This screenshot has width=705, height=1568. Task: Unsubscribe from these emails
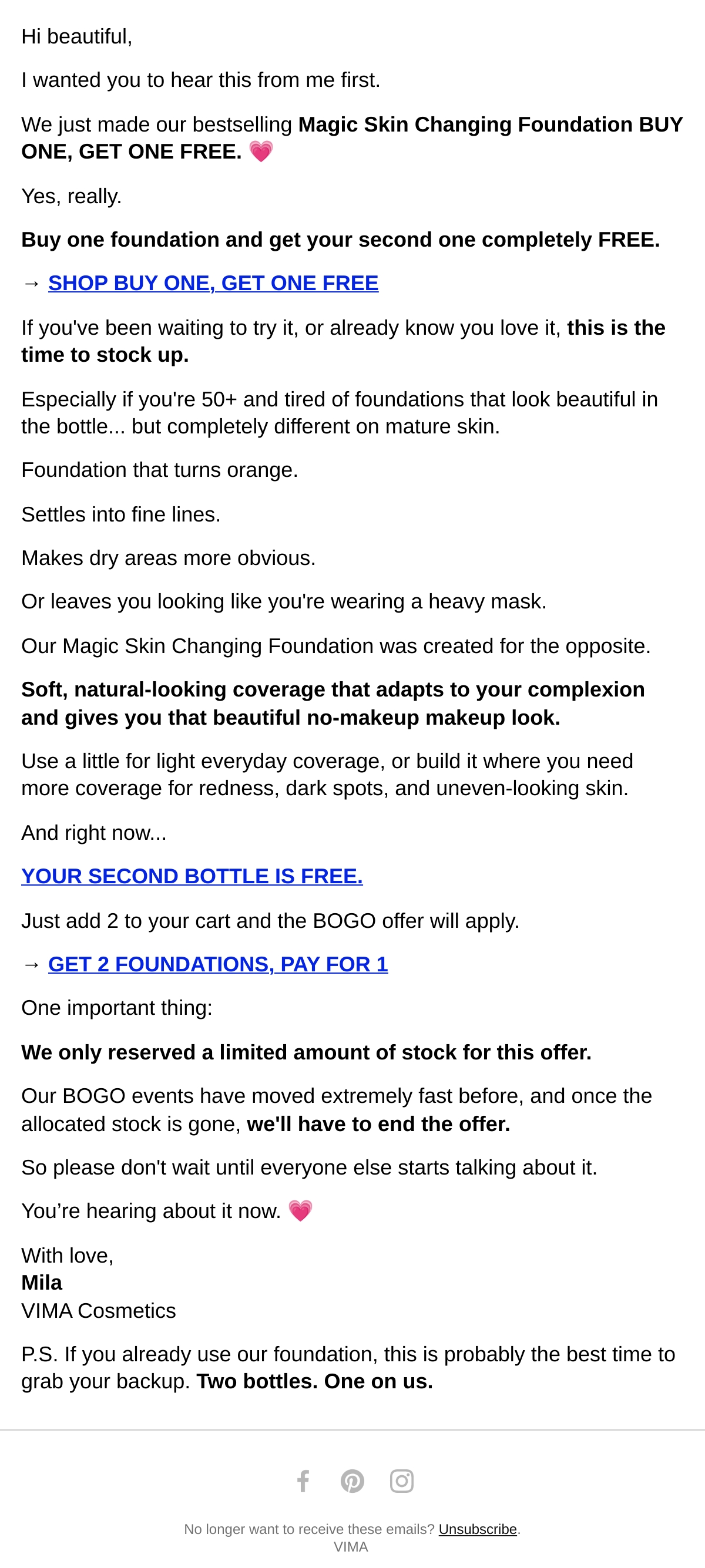[477, 1529]
